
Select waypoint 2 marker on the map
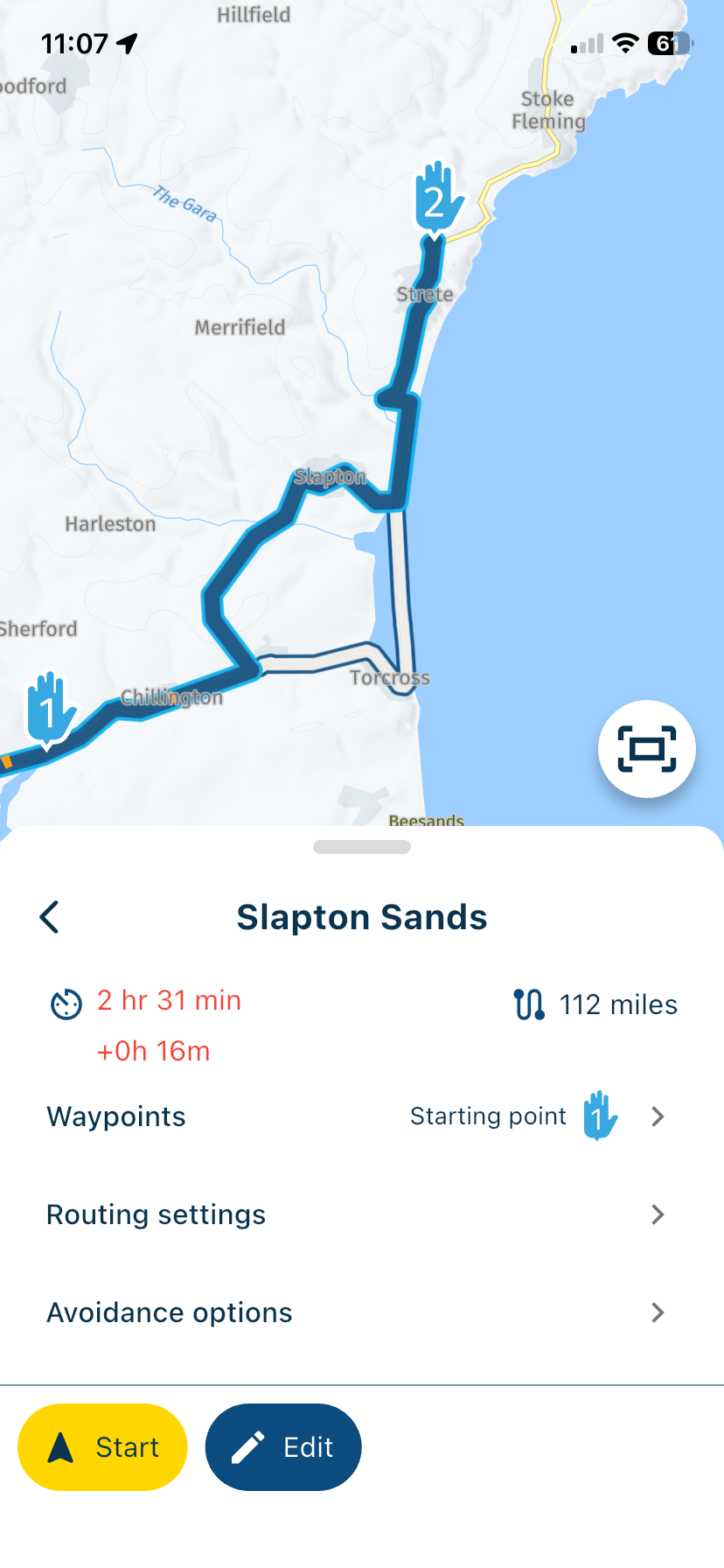[436, 200]
